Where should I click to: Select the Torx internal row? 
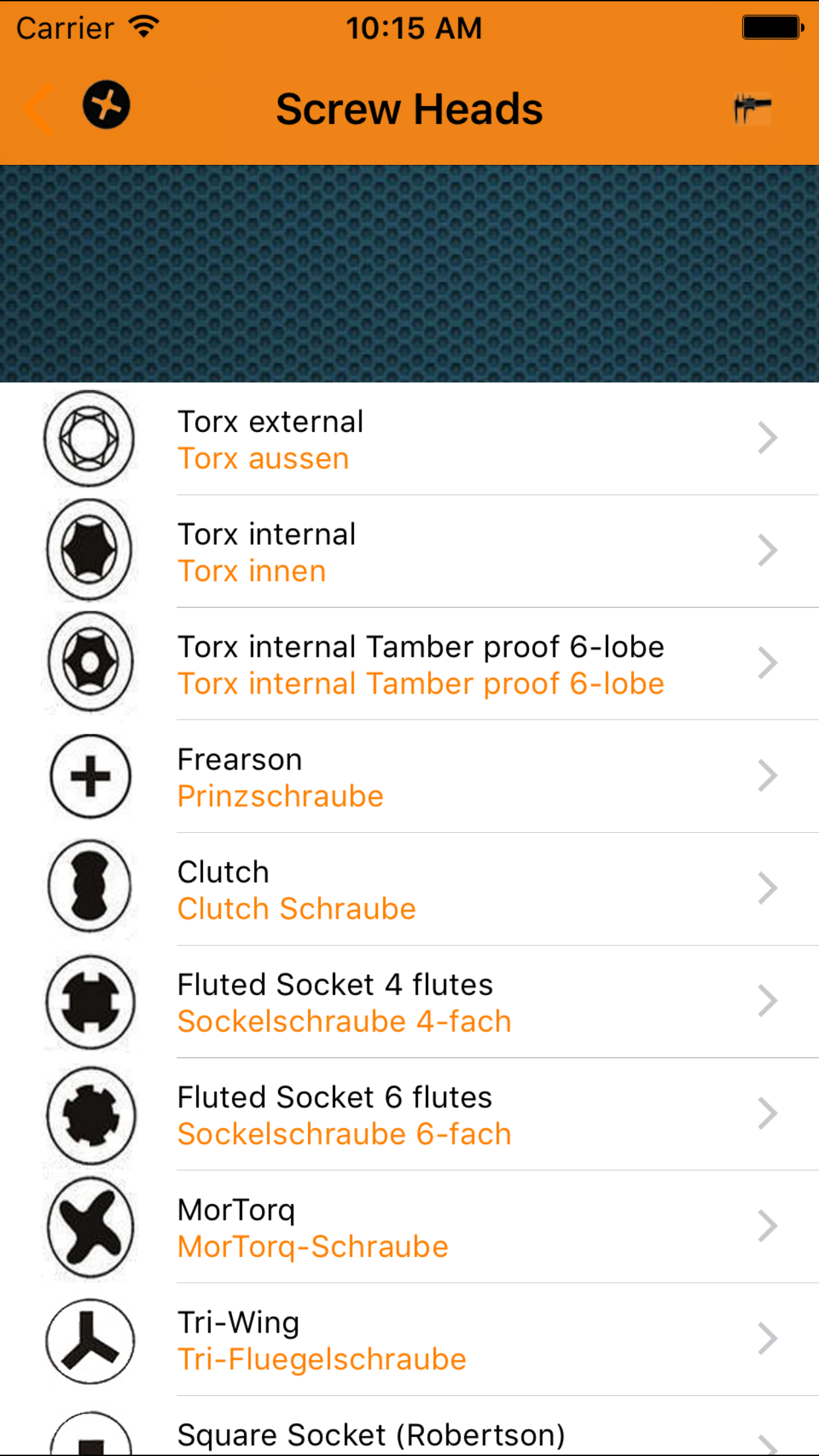[409, 552]
